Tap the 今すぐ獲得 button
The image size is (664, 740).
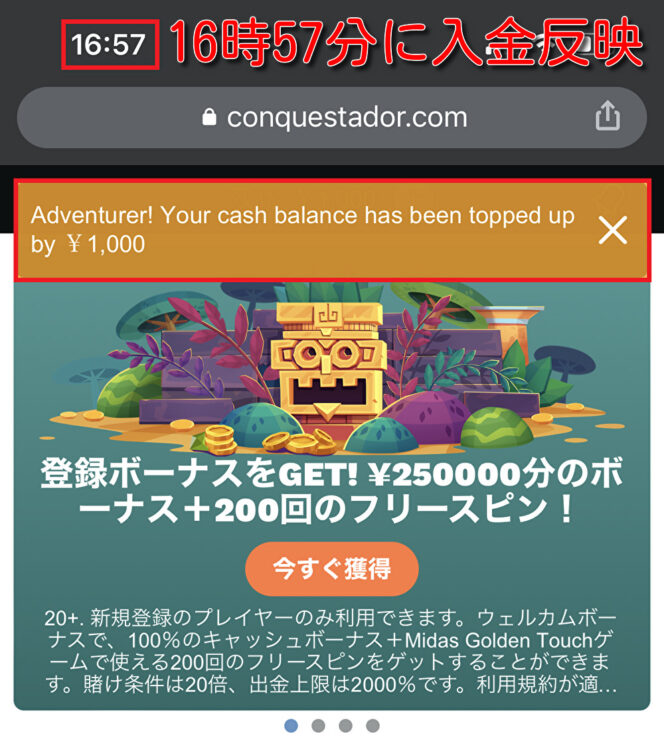(x=331, y=569)
